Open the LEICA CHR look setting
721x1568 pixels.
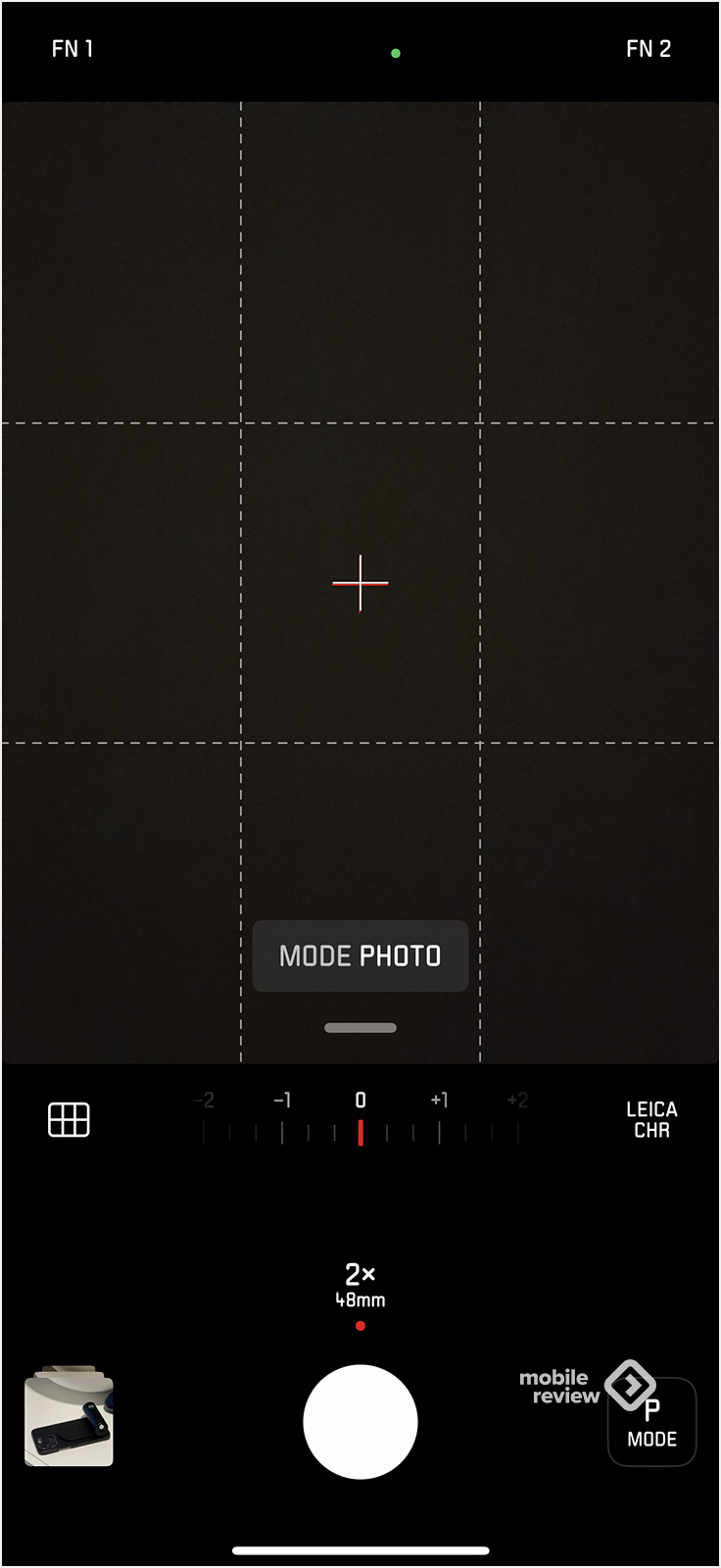(651, 1119)
